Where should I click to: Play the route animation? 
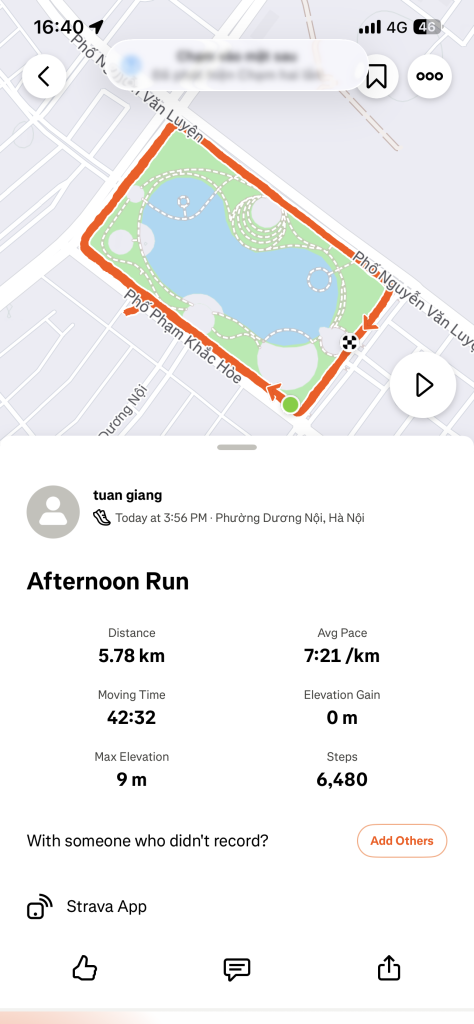tap(423, 385)
